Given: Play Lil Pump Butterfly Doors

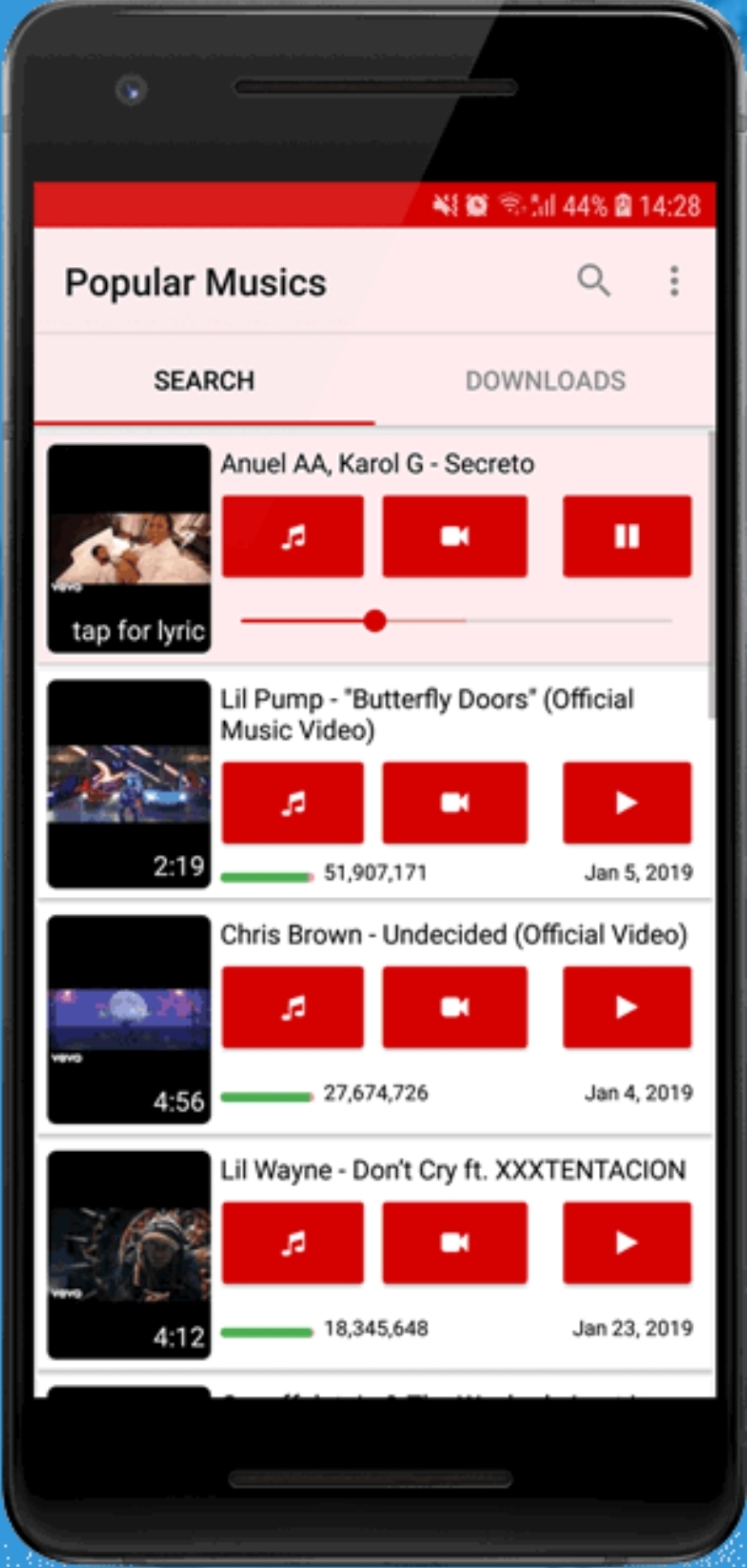Looking at the screenshot, I should [626, 802].
